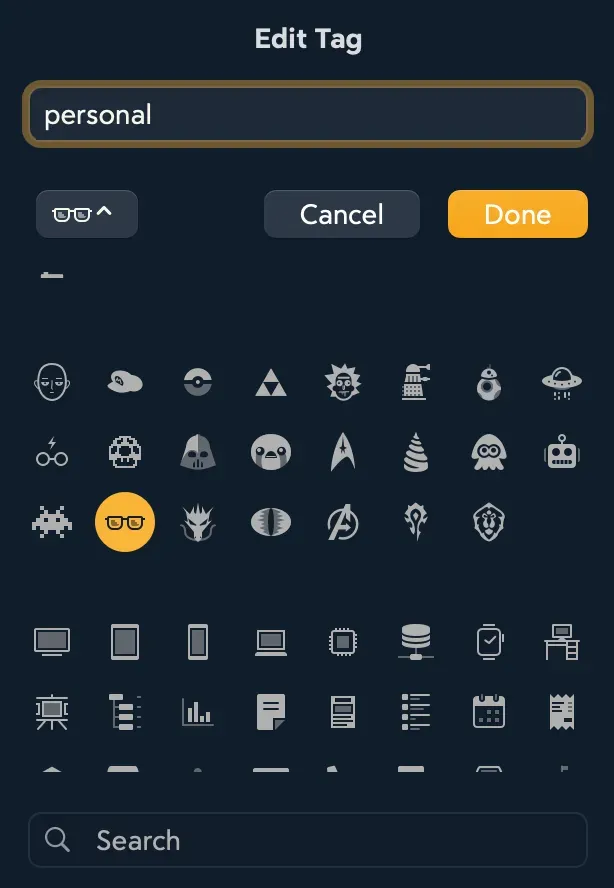Screen dimensions: 614x888
Task: Select the Avengers logo icon
Action: pyautogui.click(x=343, y=522)
